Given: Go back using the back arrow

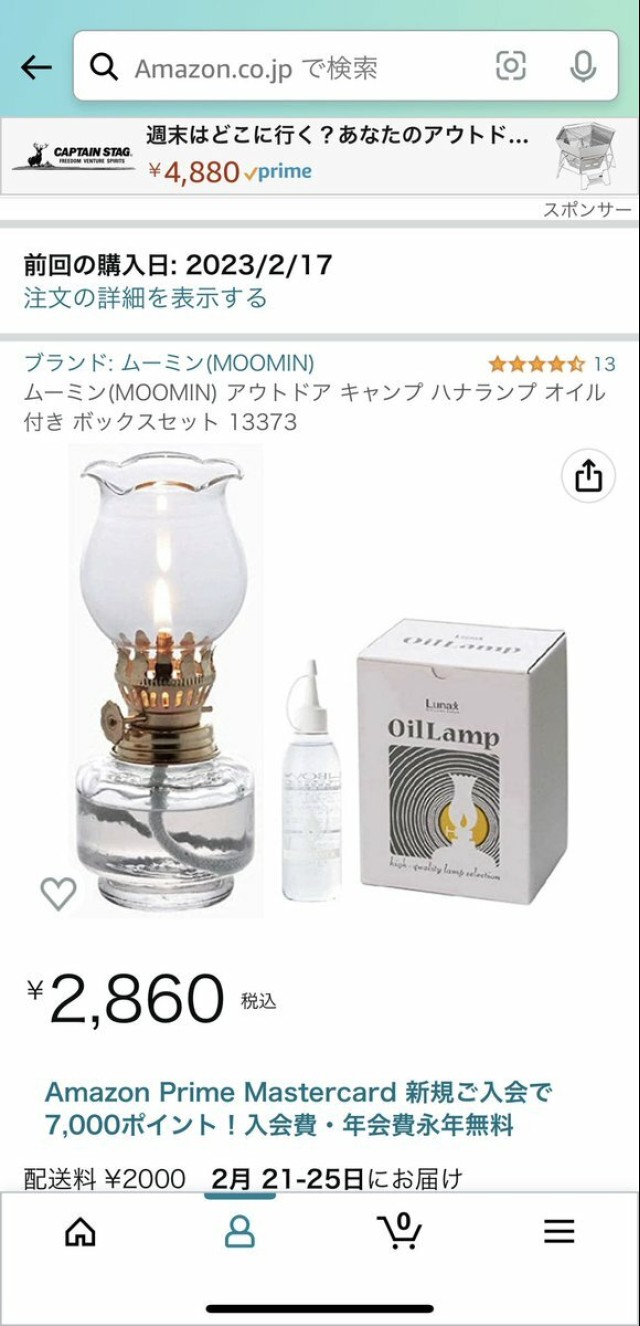Looking at the screenshot, I should (36, 67).
